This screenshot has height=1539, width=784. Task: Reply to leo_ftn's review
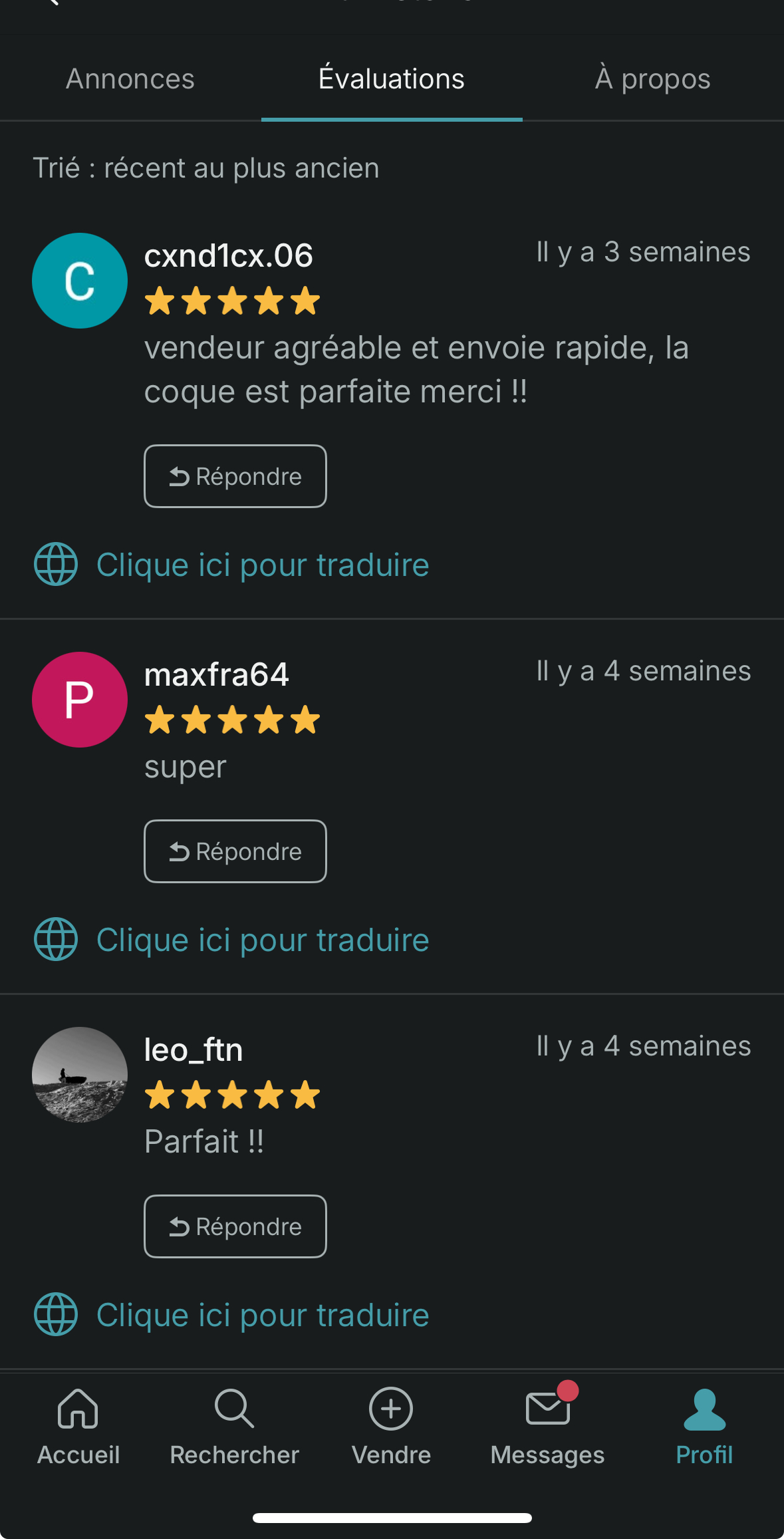tap(235, 1226)
